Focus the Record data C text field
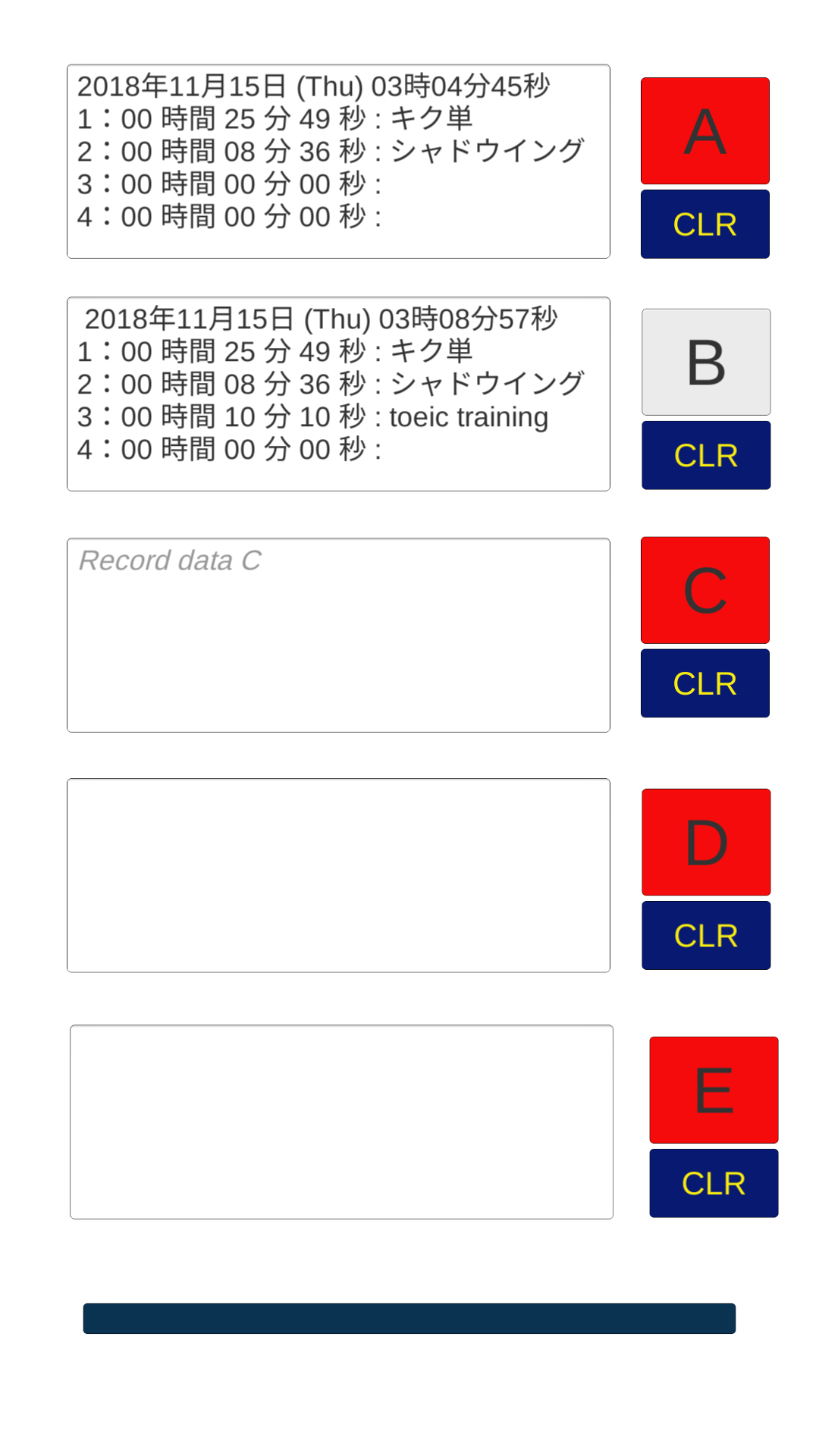819x1456 pixels. pyautogui.click(x=338, y=635)
